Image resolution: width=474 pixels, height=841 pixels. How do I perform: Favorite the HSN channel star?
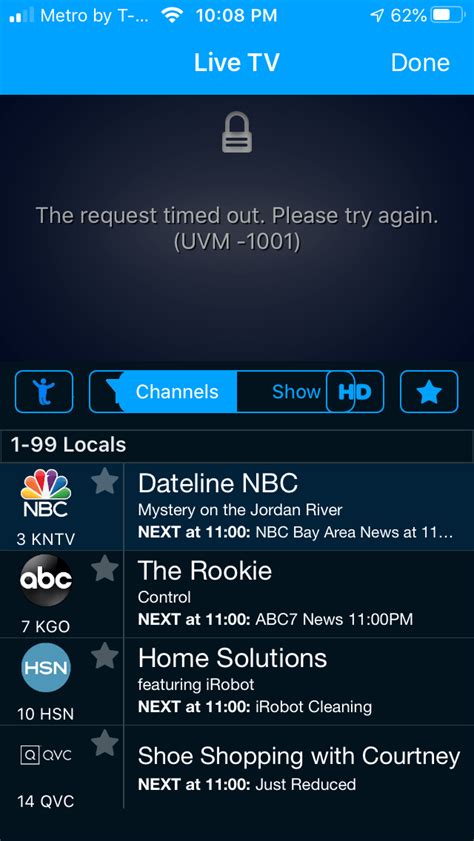pyautogui.click(x=105, y=656)
